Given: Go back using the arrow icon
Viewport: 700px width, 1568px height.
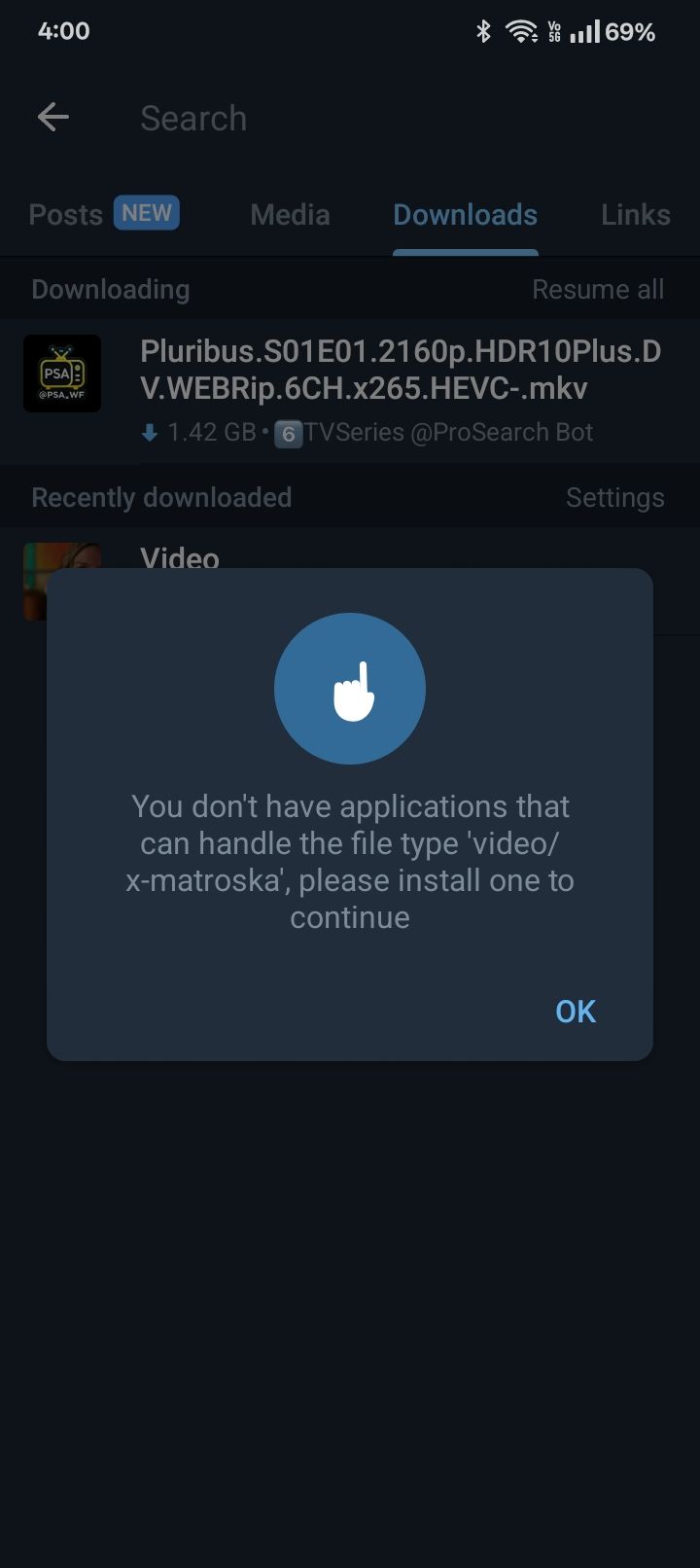Looking at the screenshot, I should [x=53, y=118].
